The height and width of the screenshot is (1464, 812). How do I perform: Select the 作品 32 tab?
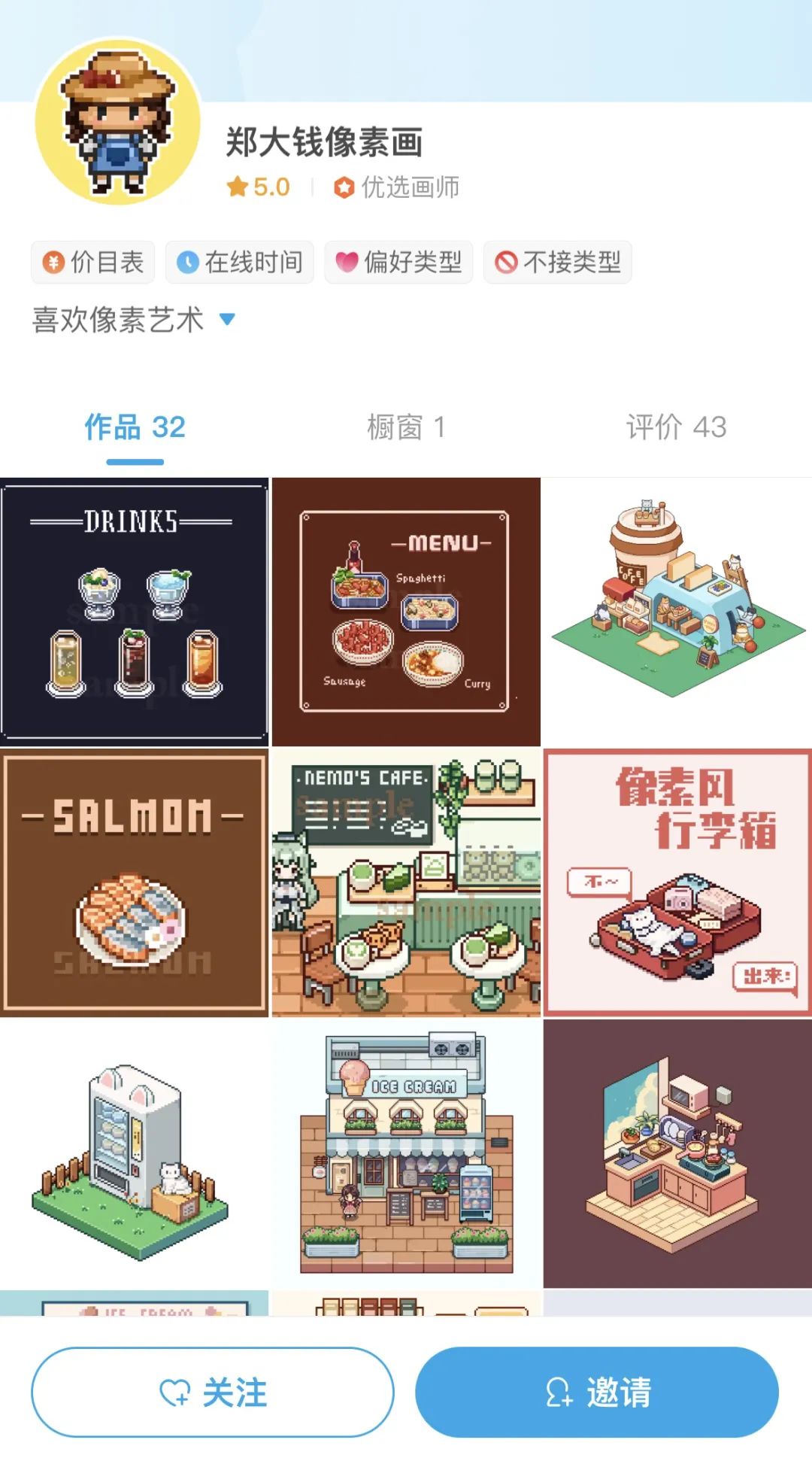click(x=135, y=427)
